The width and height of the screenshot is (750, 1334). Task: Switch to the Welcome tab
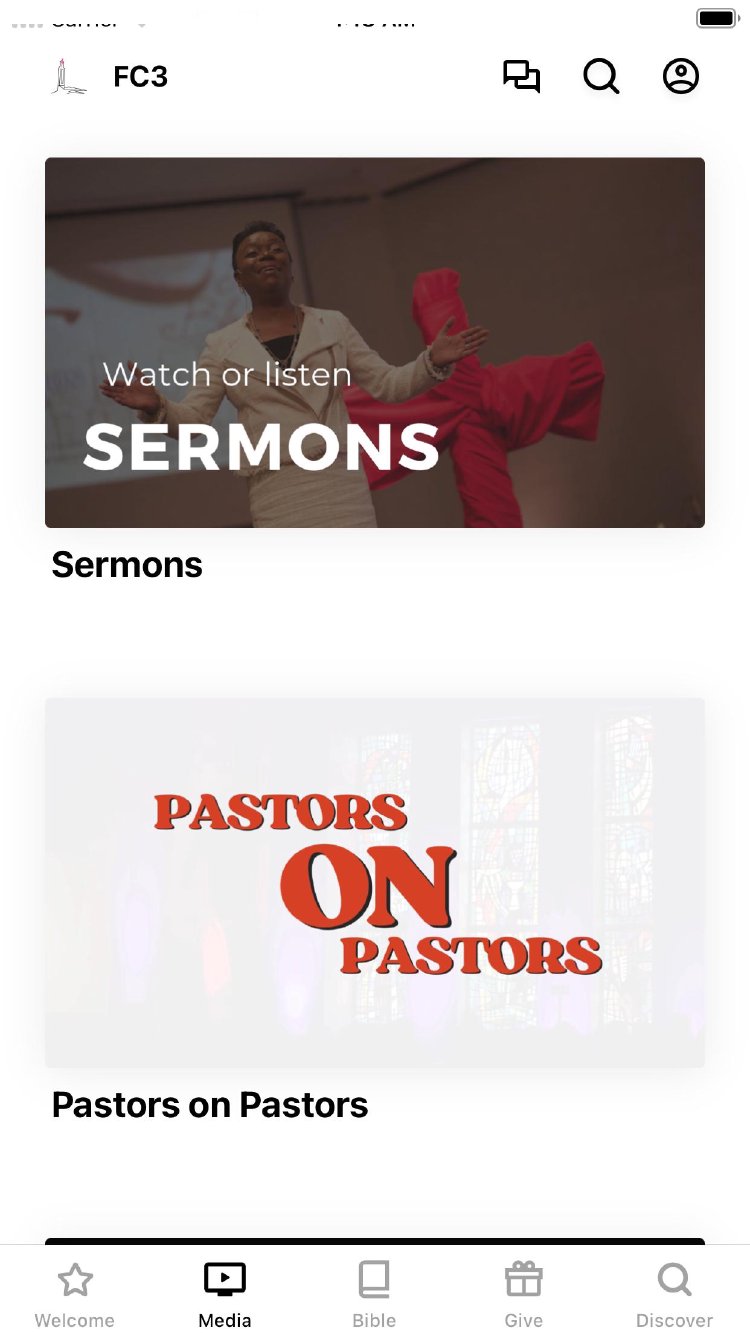tap(75, 1294)
